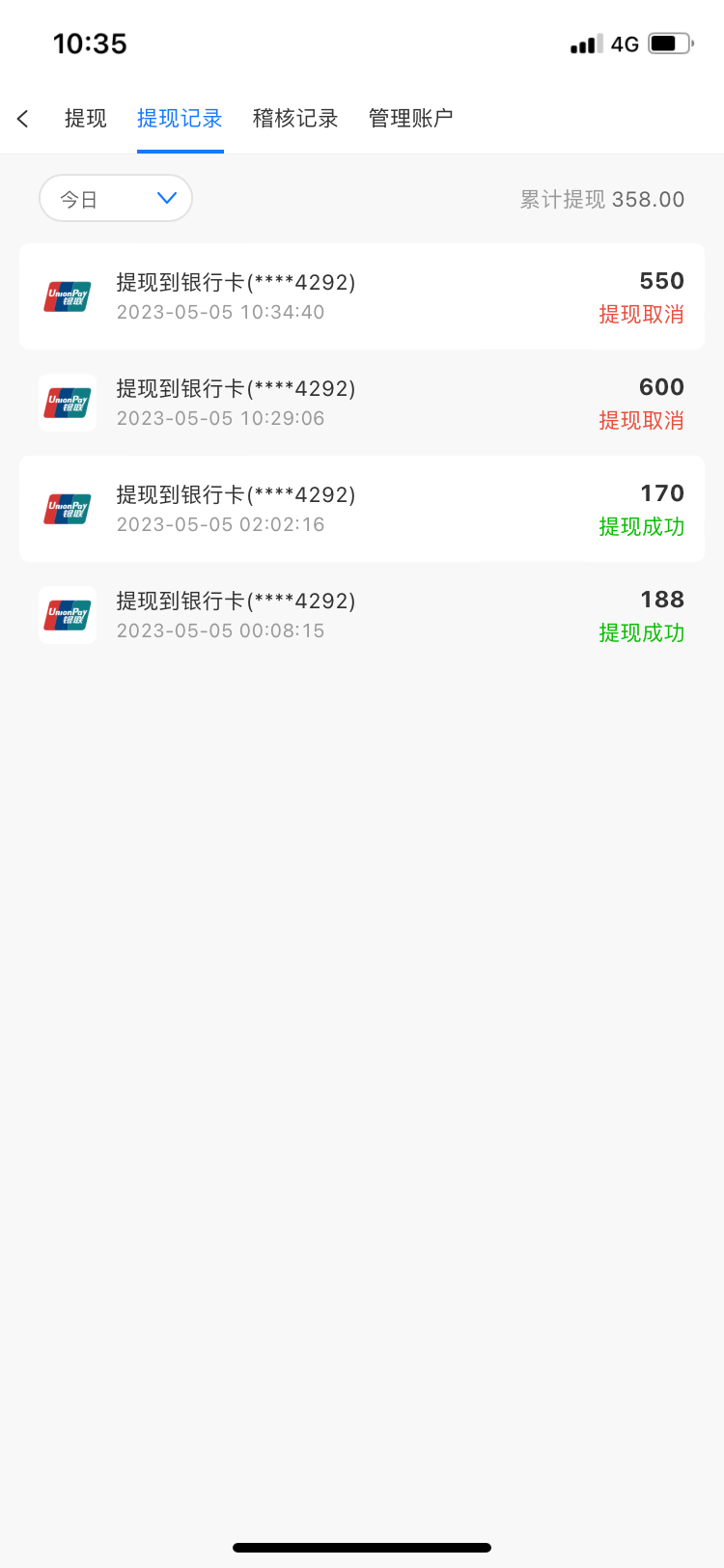724x1568 pixels.
Task: Switch to the 管理账户 tab
Action: coord(411,119)
